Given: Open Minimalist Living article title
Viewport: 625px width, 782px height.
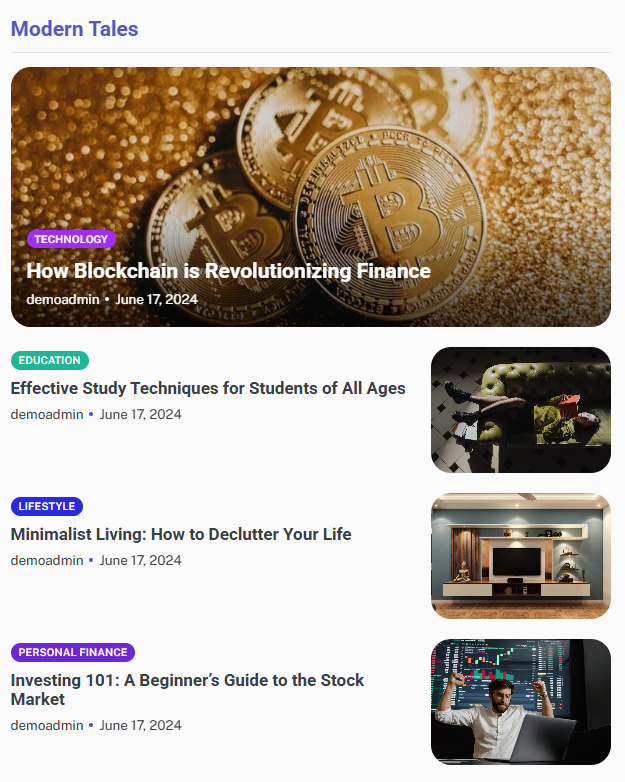Looking at the screenshot, I should point(181,534).
